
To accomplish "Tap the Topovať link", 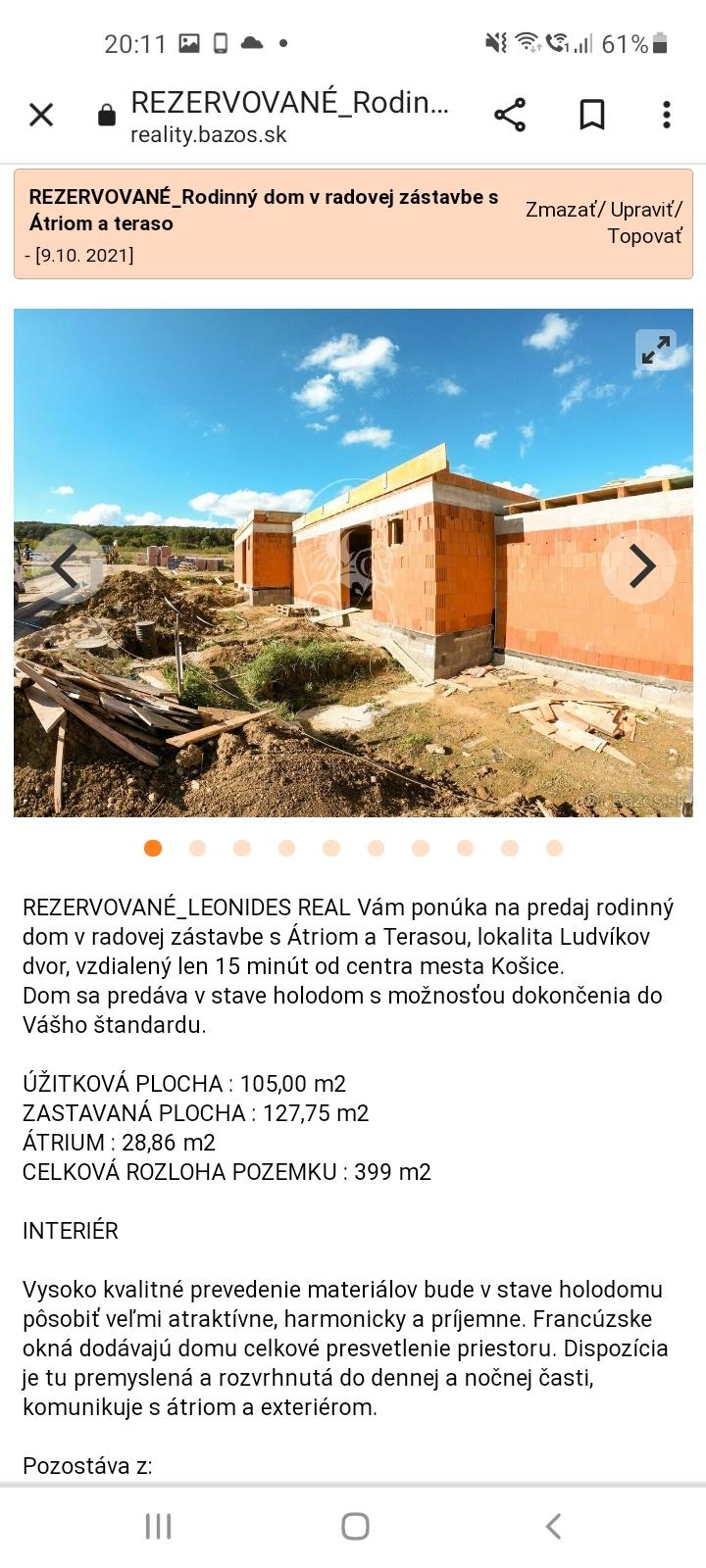I will point(644,235).
